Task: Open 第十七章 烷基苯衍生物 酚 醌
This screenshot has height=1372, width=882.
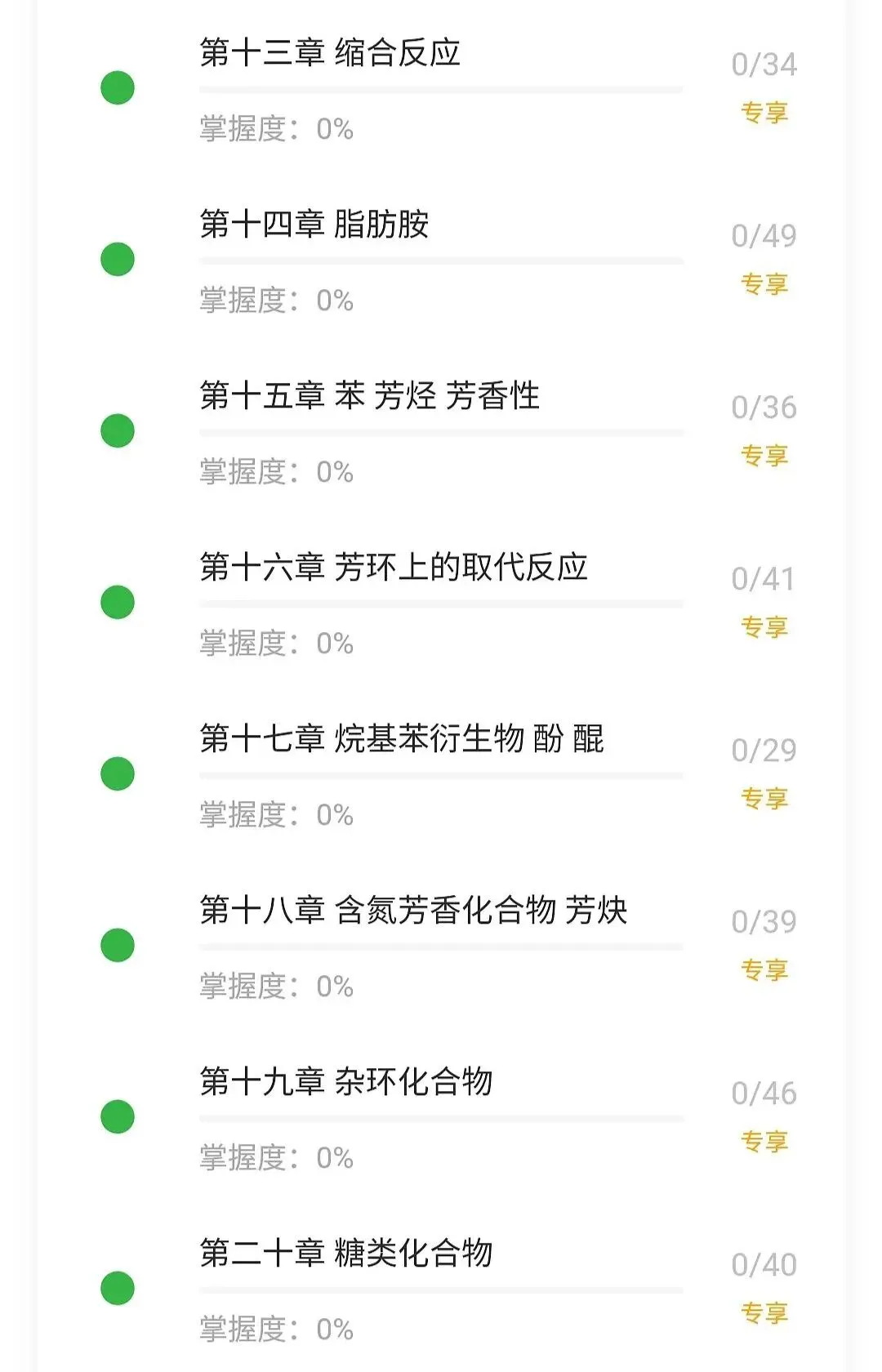Action: 402,739
